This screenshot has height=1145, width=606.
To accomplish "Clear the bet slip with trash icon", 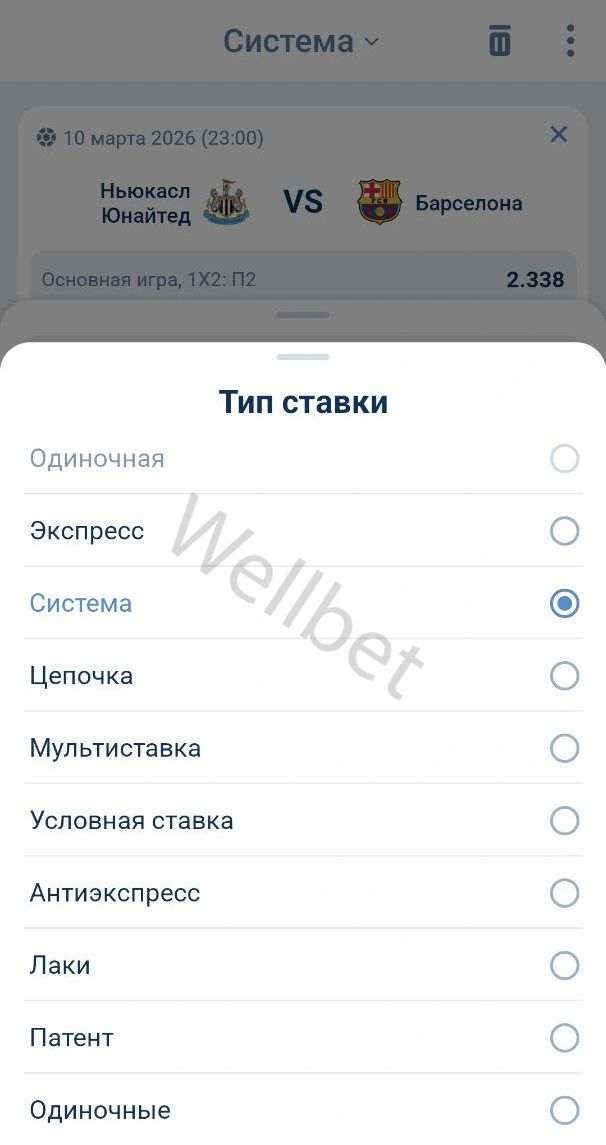I will (499, 42).
